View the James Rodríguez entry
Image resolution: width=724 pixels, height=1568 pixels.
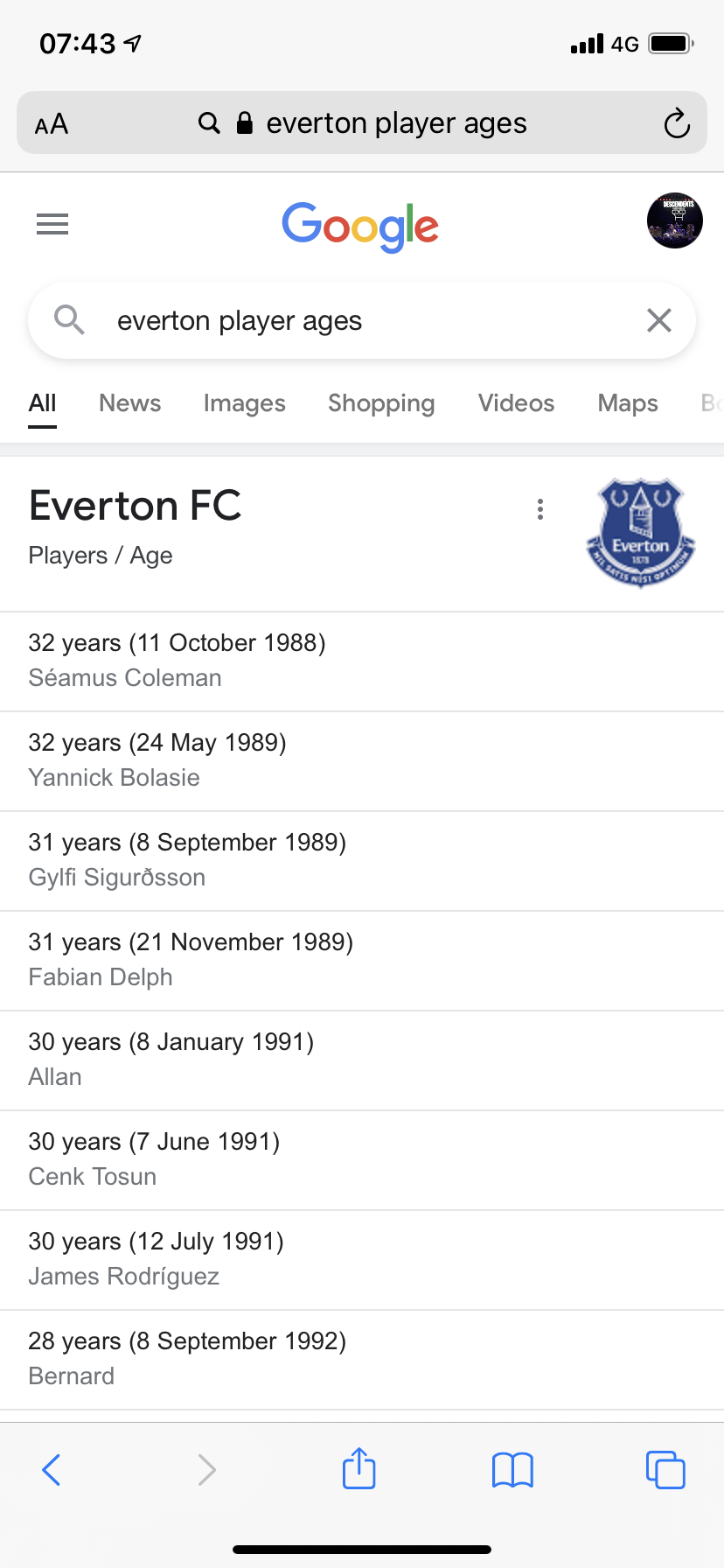[362, 1260]
